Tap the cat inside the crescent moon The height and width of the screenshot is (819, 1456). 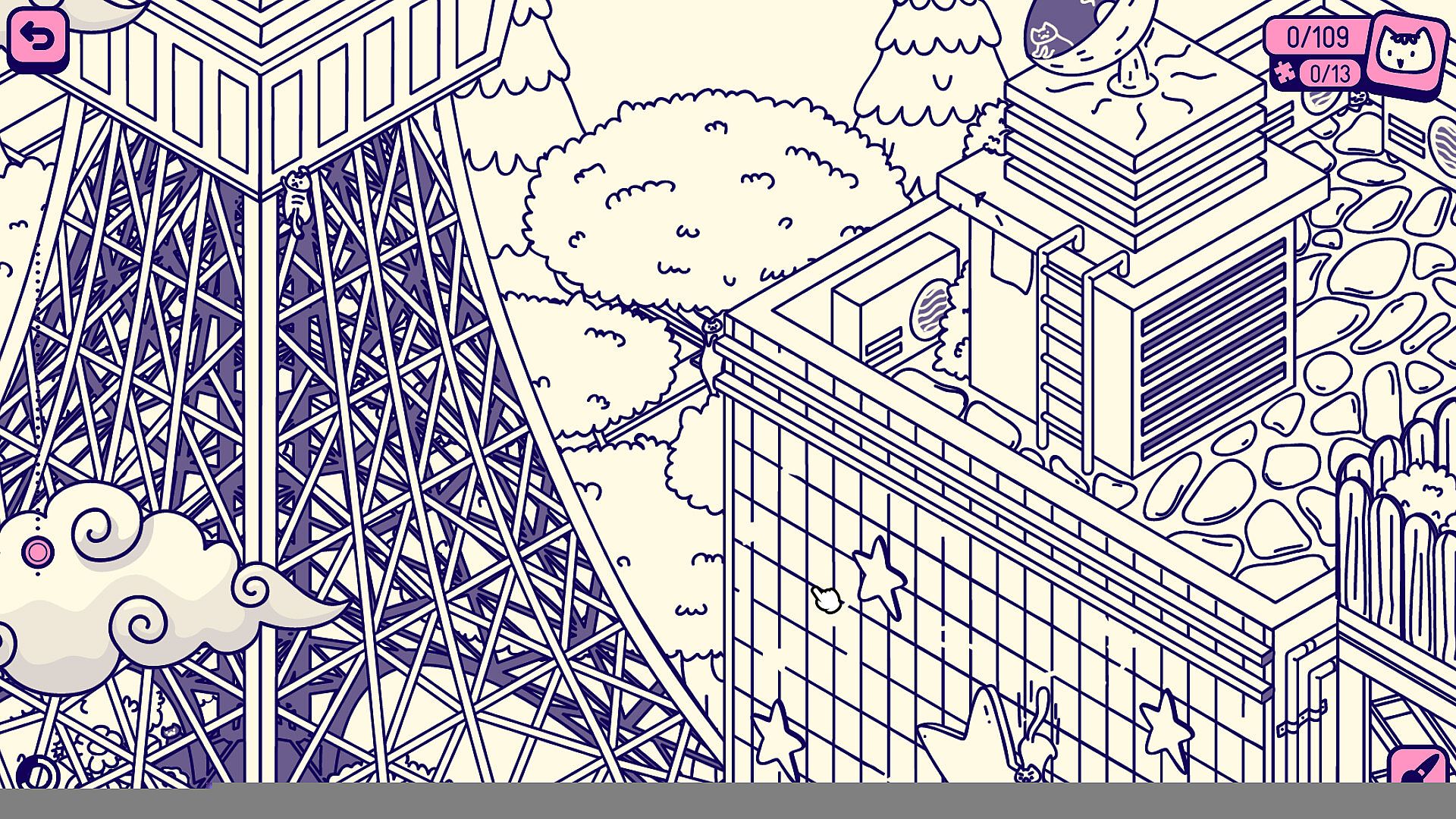coord(1046,39)
